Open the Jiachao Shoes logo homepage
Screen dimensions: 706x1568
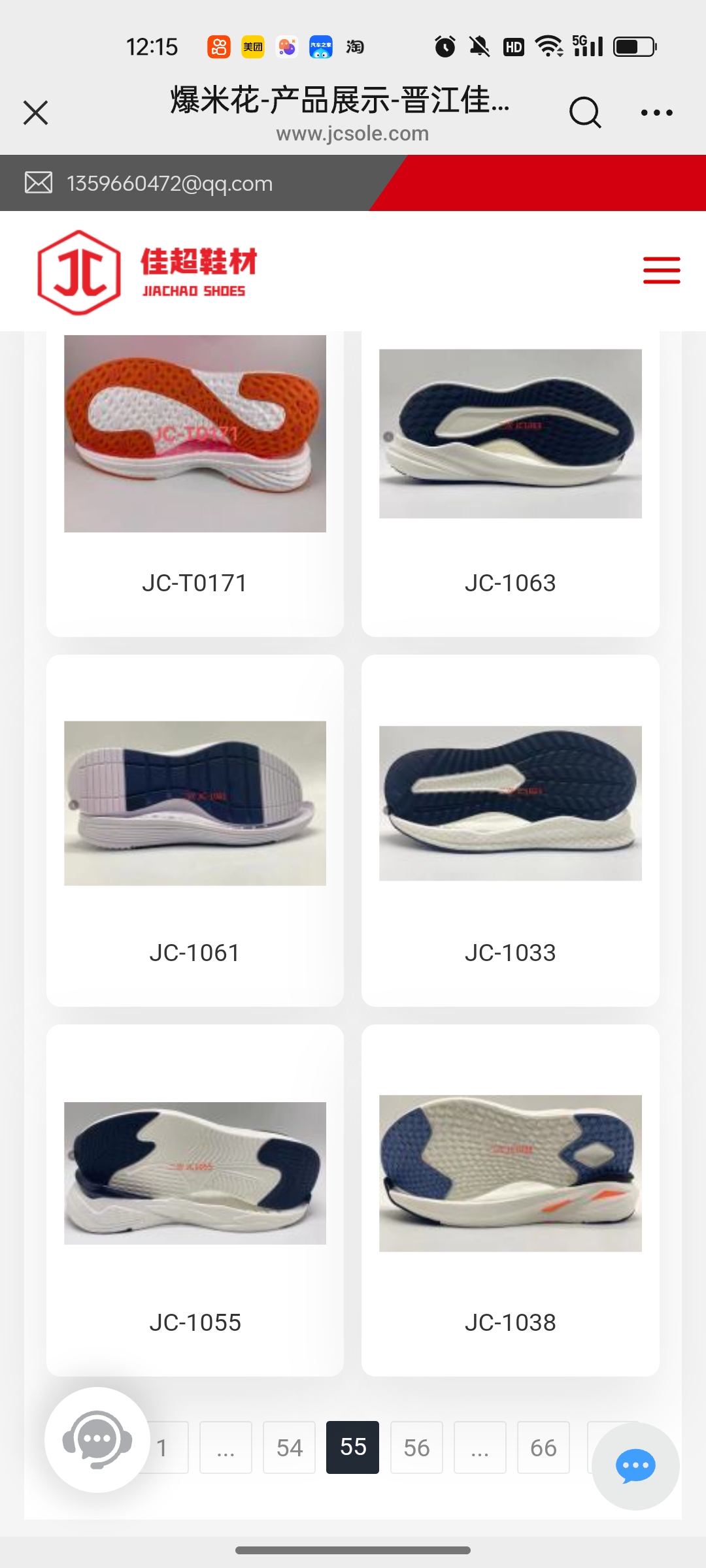point(148,272)
